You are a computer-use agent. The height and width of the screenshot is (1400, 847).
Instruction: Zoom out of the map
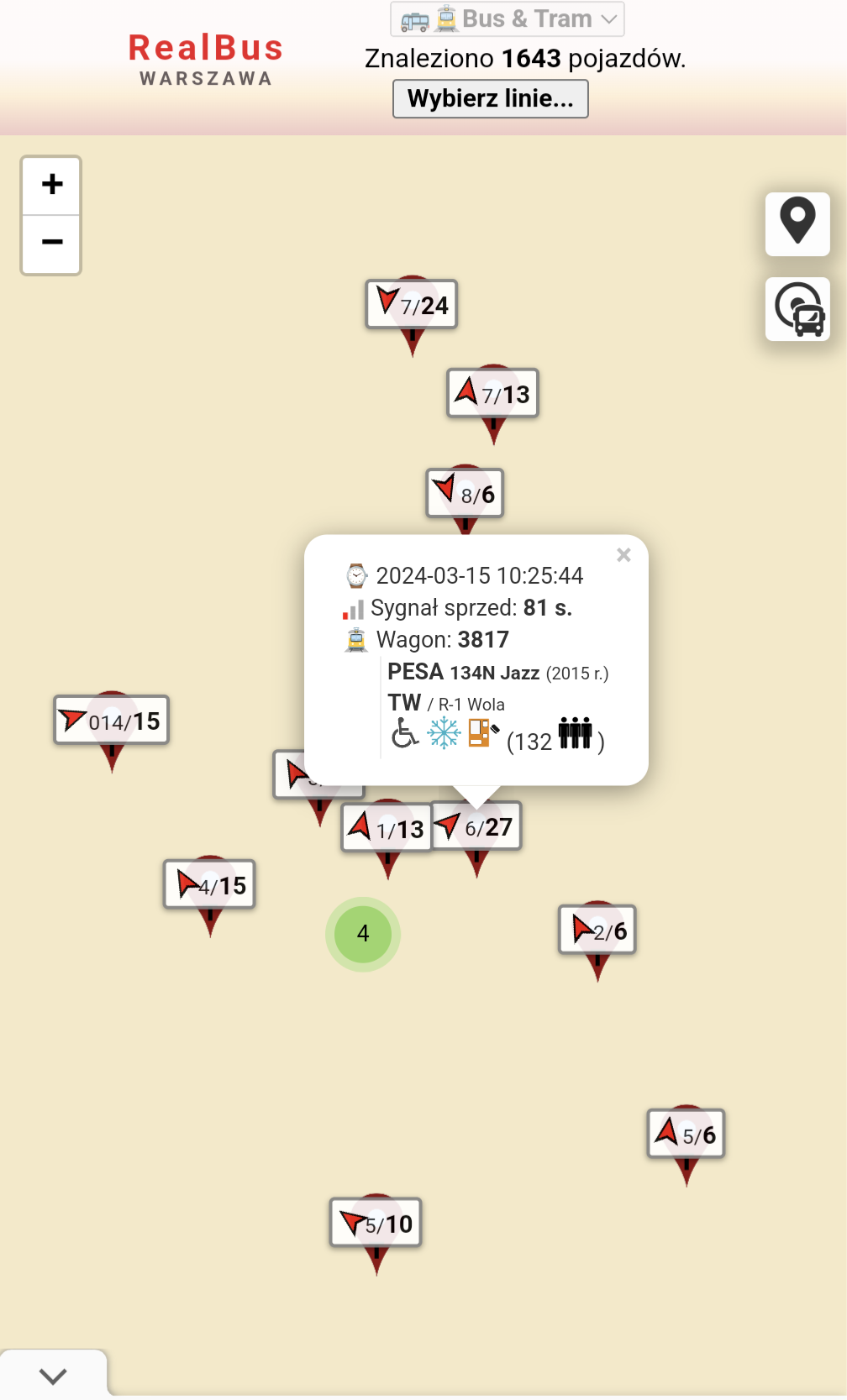click(x=51, y=244)
